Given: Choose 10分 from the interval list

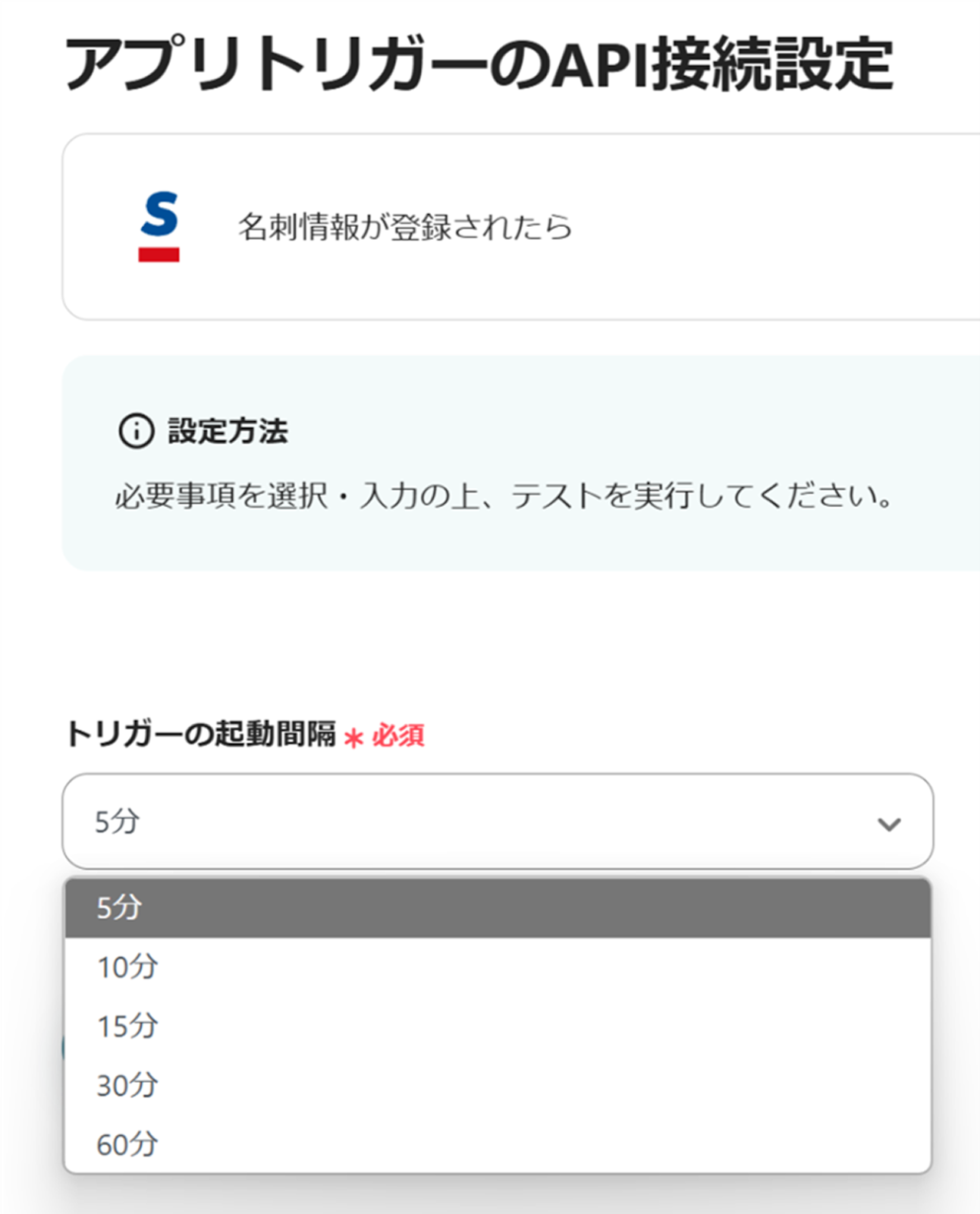Looking at the screenshot, I should coord(498,967).
